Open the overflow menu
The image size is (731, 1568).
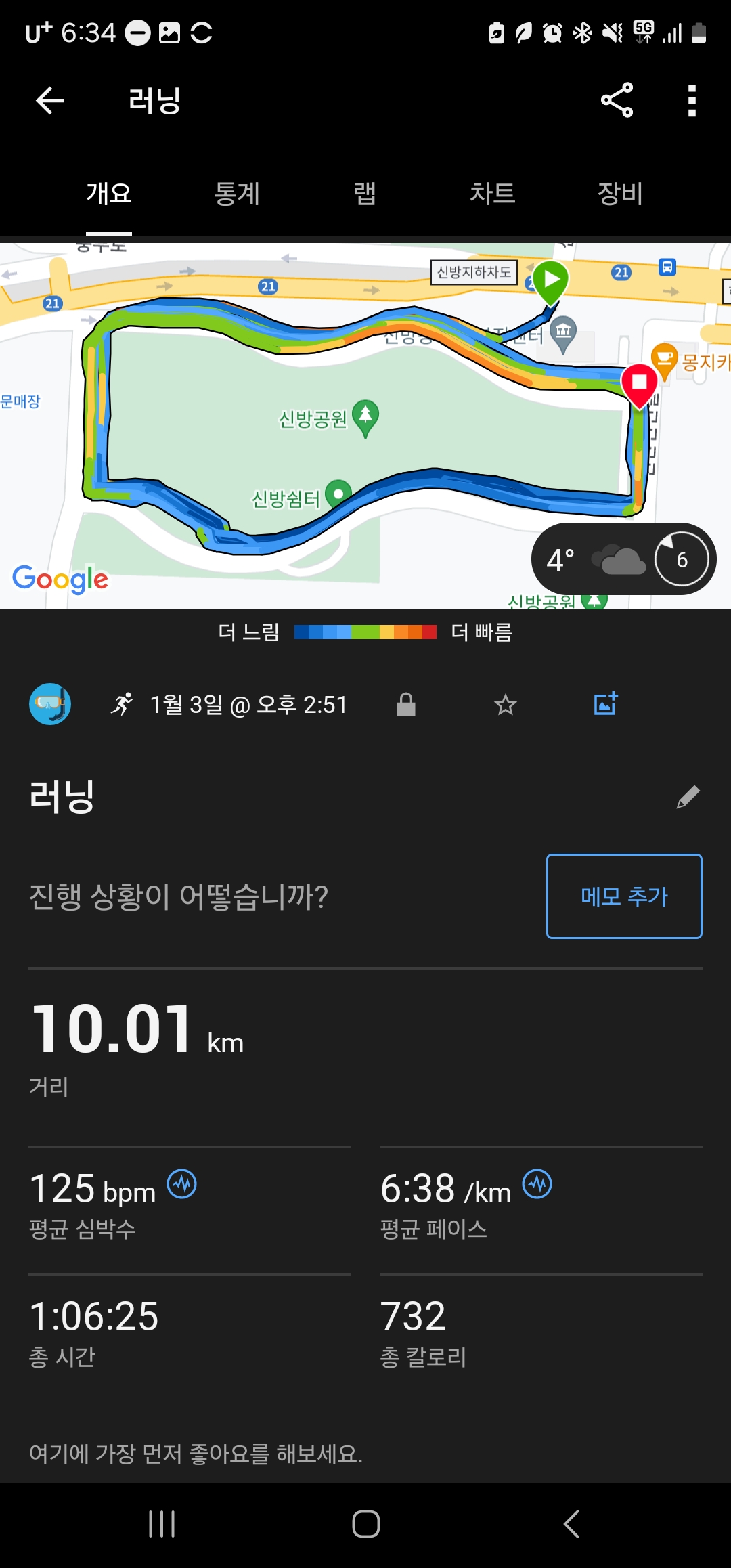(x=692, y=100)
